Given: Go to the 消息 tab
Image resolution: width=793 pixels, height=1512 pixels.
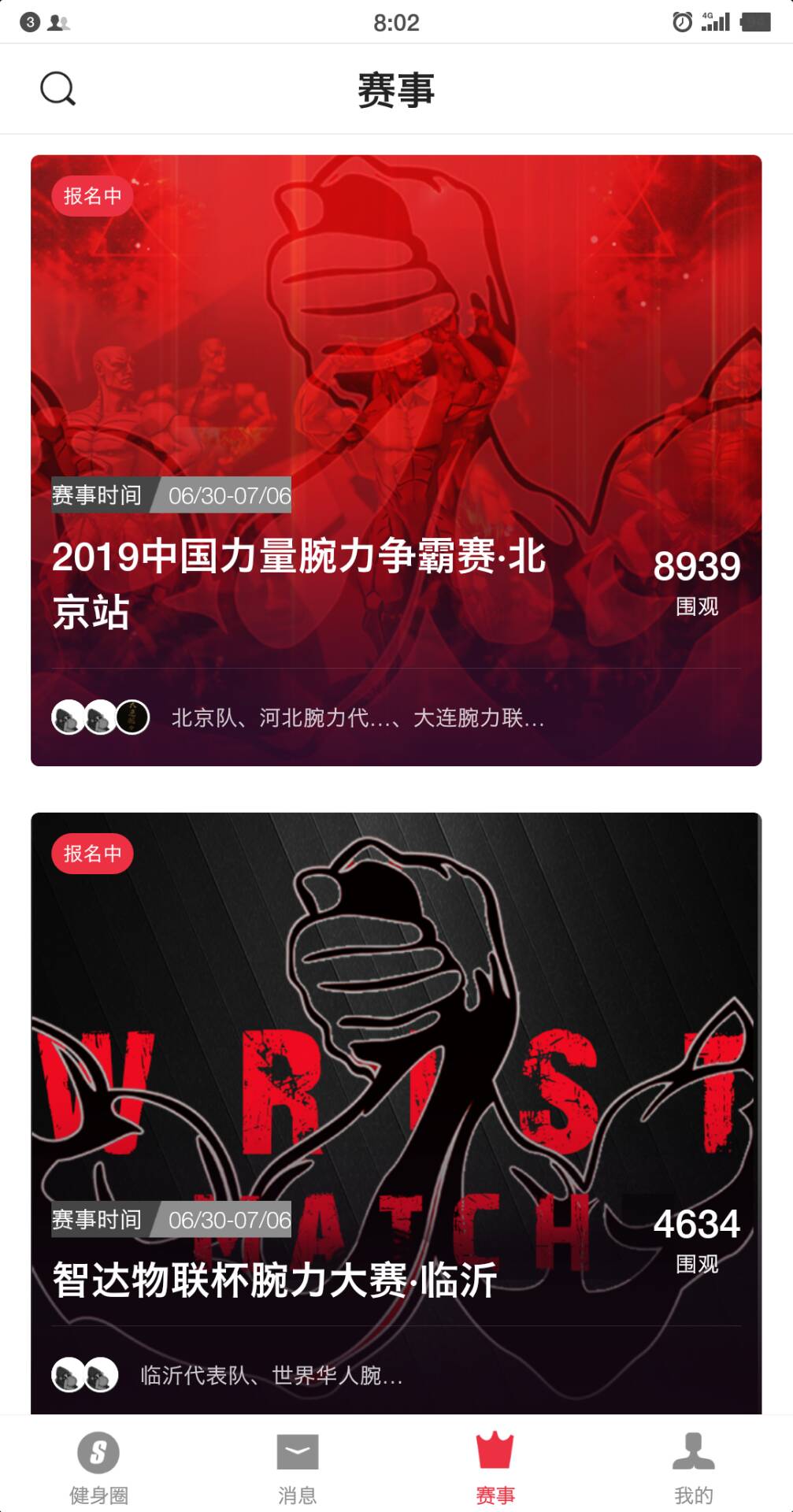Looking at the screenshot, I should tap(297, 1466).
